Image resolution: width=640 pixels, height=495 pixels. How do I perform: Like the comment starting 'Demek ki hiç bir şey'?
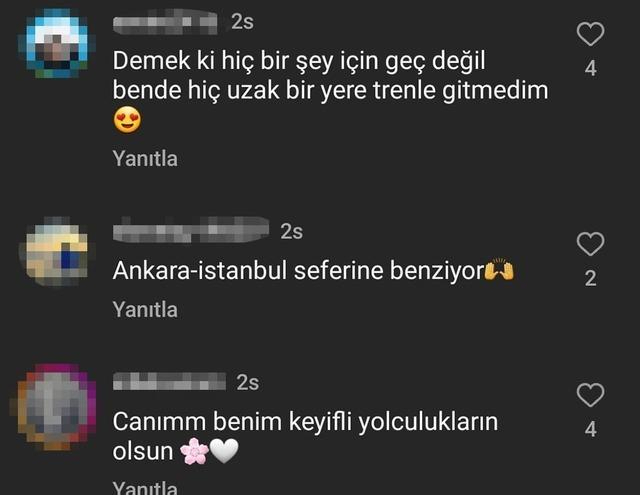591,35
